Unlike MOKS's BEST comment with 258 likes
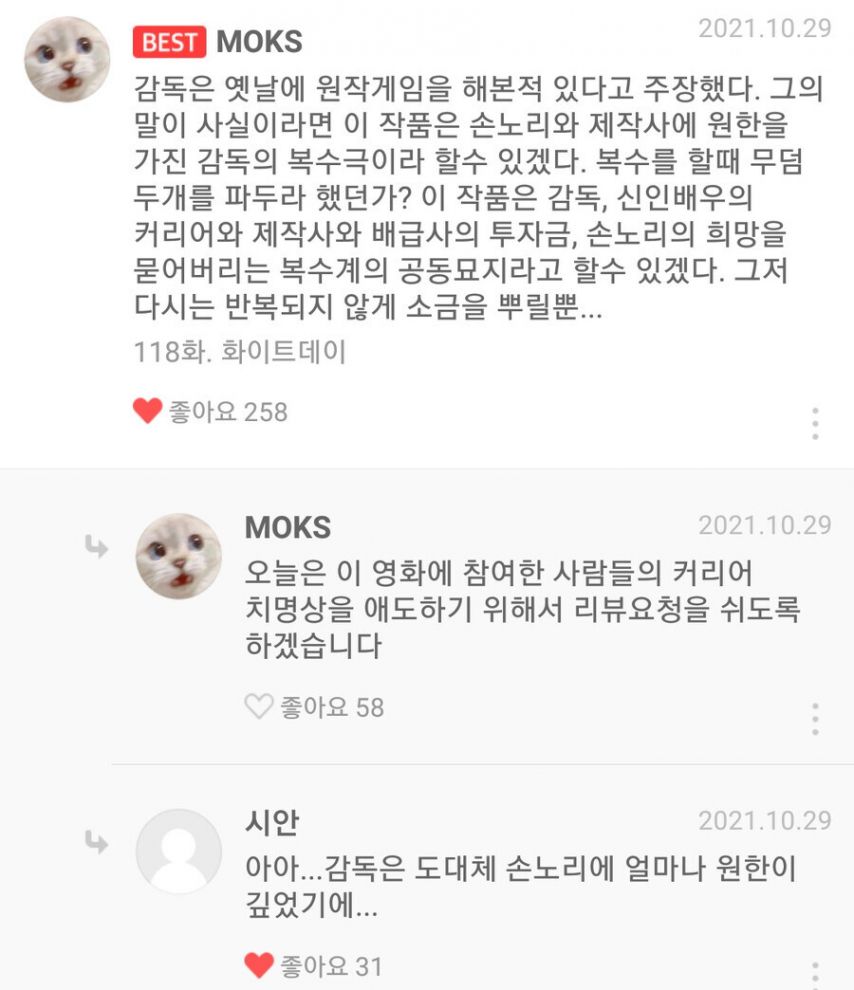 (x=148, y=411)
